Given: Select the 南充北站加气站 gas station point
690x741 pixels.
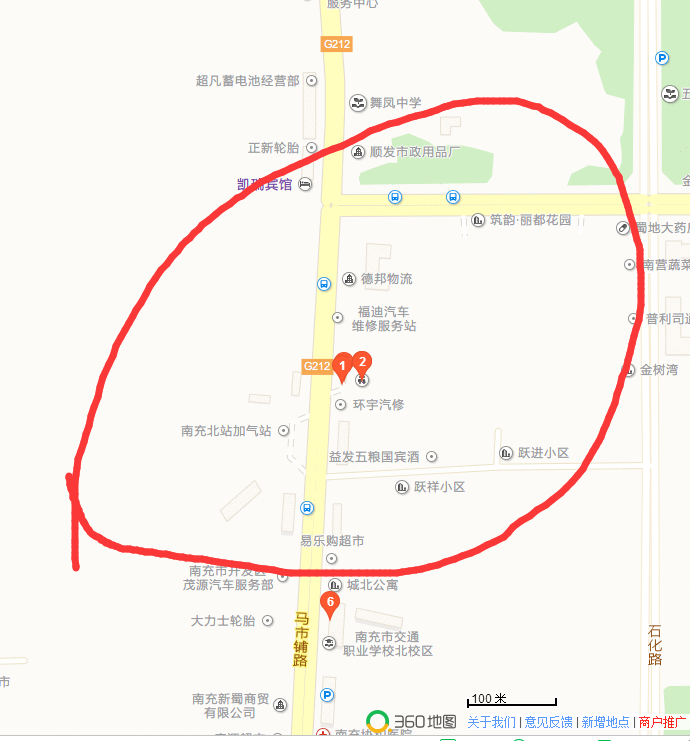Looking at the screenshot, I should (x=226, y=431).
